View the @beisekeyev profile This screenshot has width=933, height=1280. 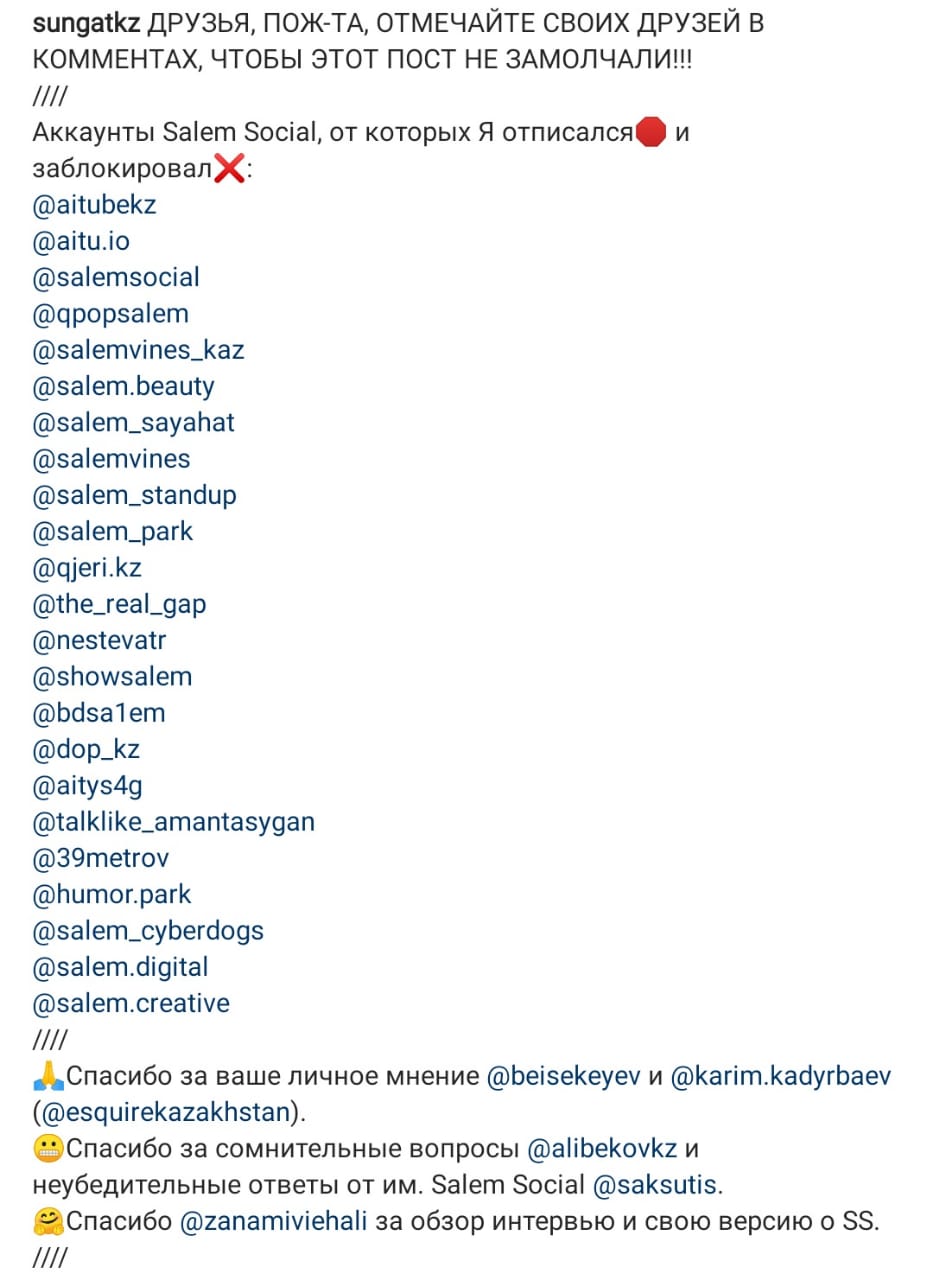563,1077
